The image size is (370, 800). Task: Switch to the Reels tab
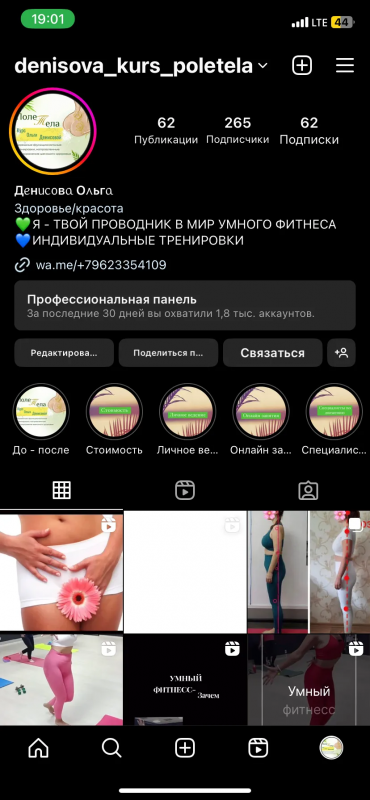click(185, 490)
